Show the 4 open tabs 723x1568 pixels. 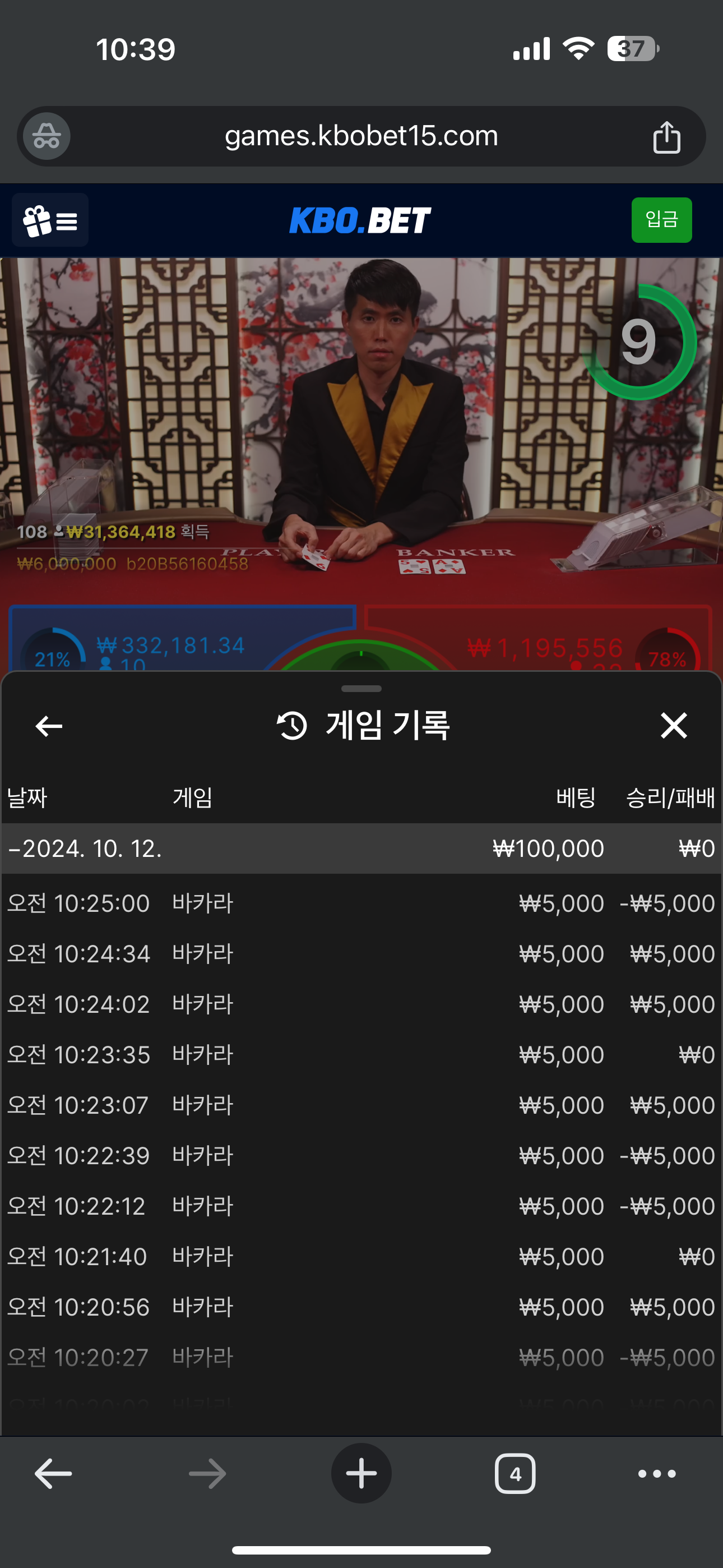tap(515, 1474)
